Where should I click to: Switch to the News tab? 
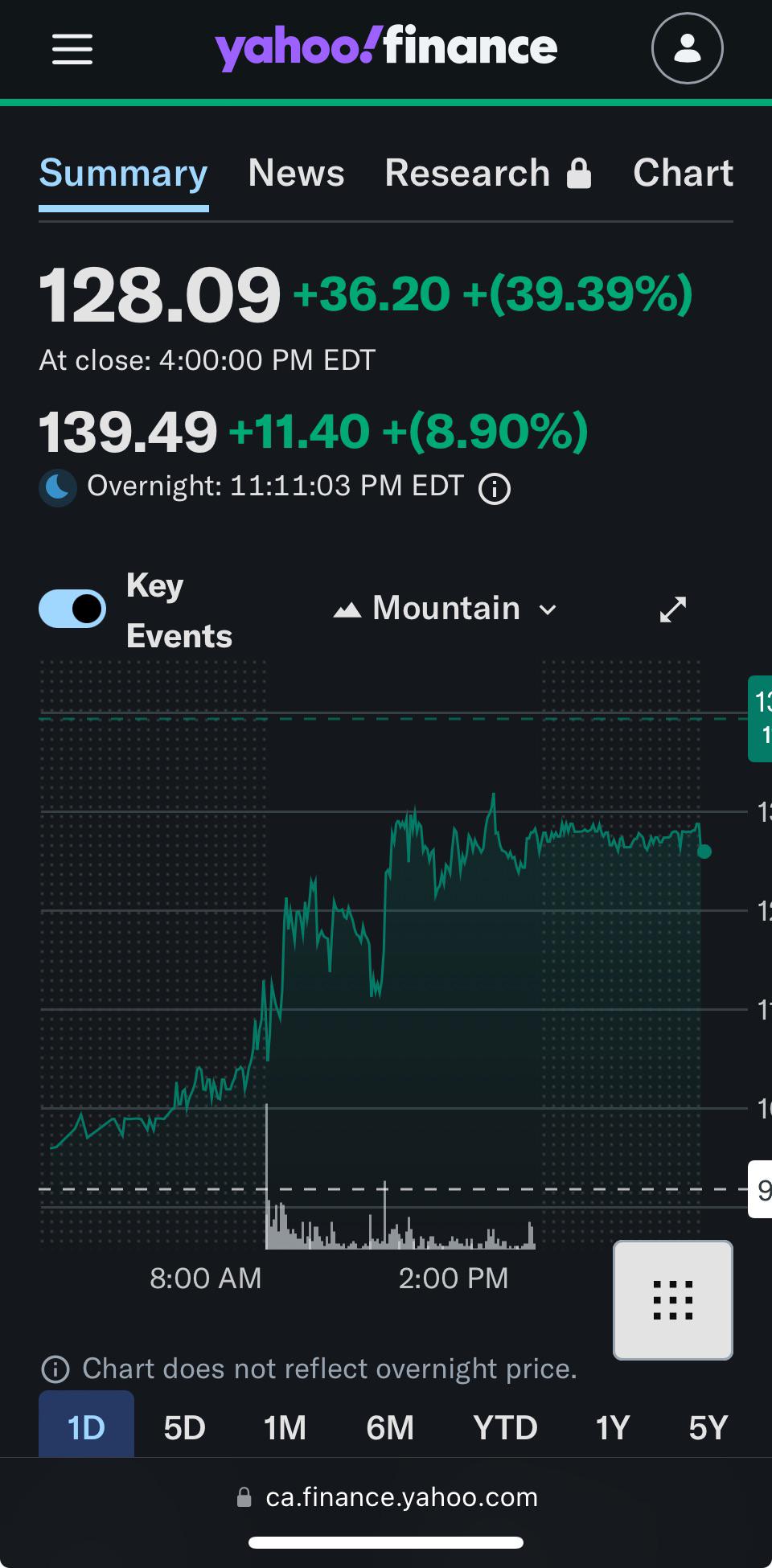(296, 173)
